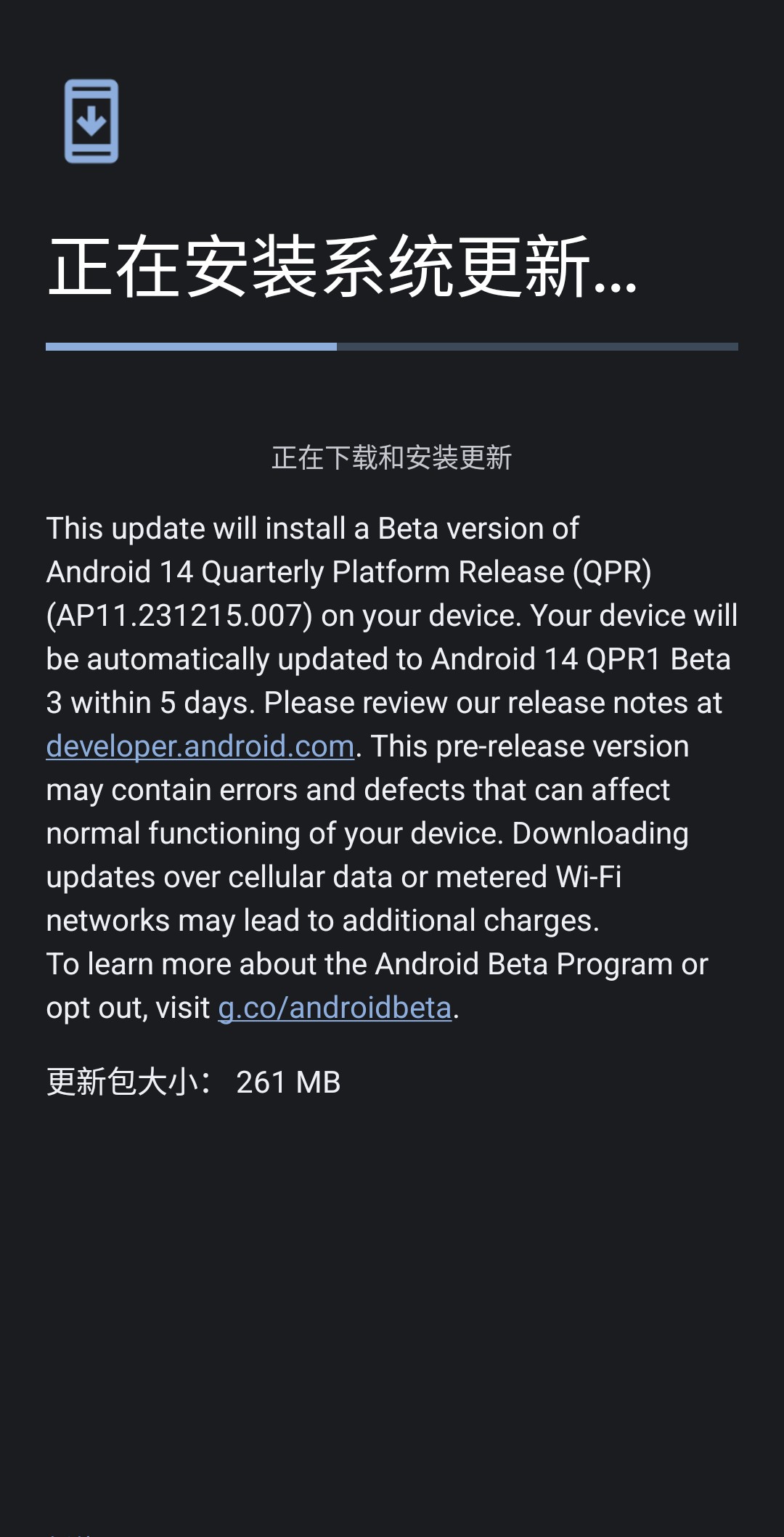Open the developer.android.com release notes link

tap(200, 746)
